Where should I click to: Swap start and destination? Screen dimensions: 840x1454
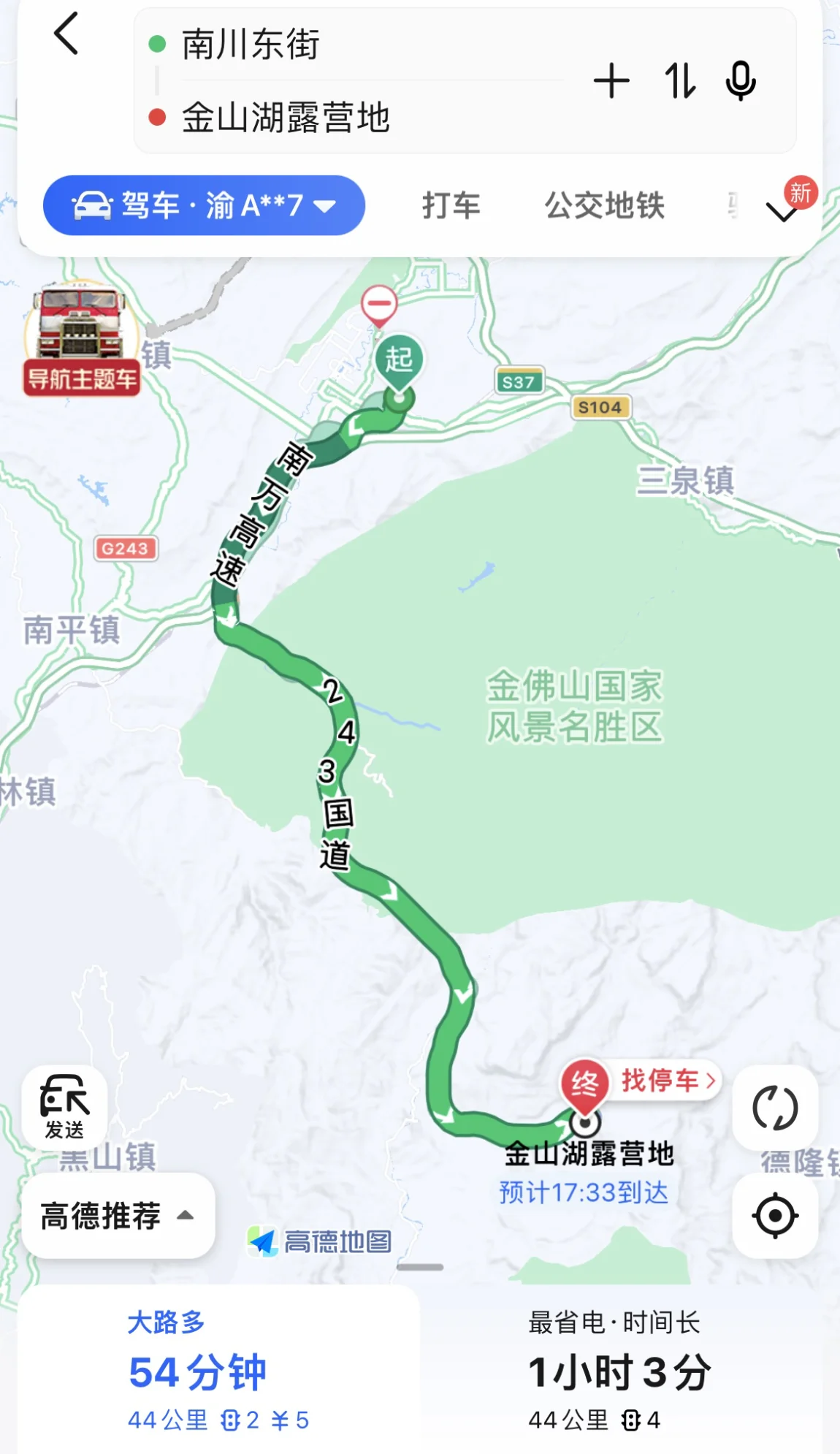[x=680, y=80]
